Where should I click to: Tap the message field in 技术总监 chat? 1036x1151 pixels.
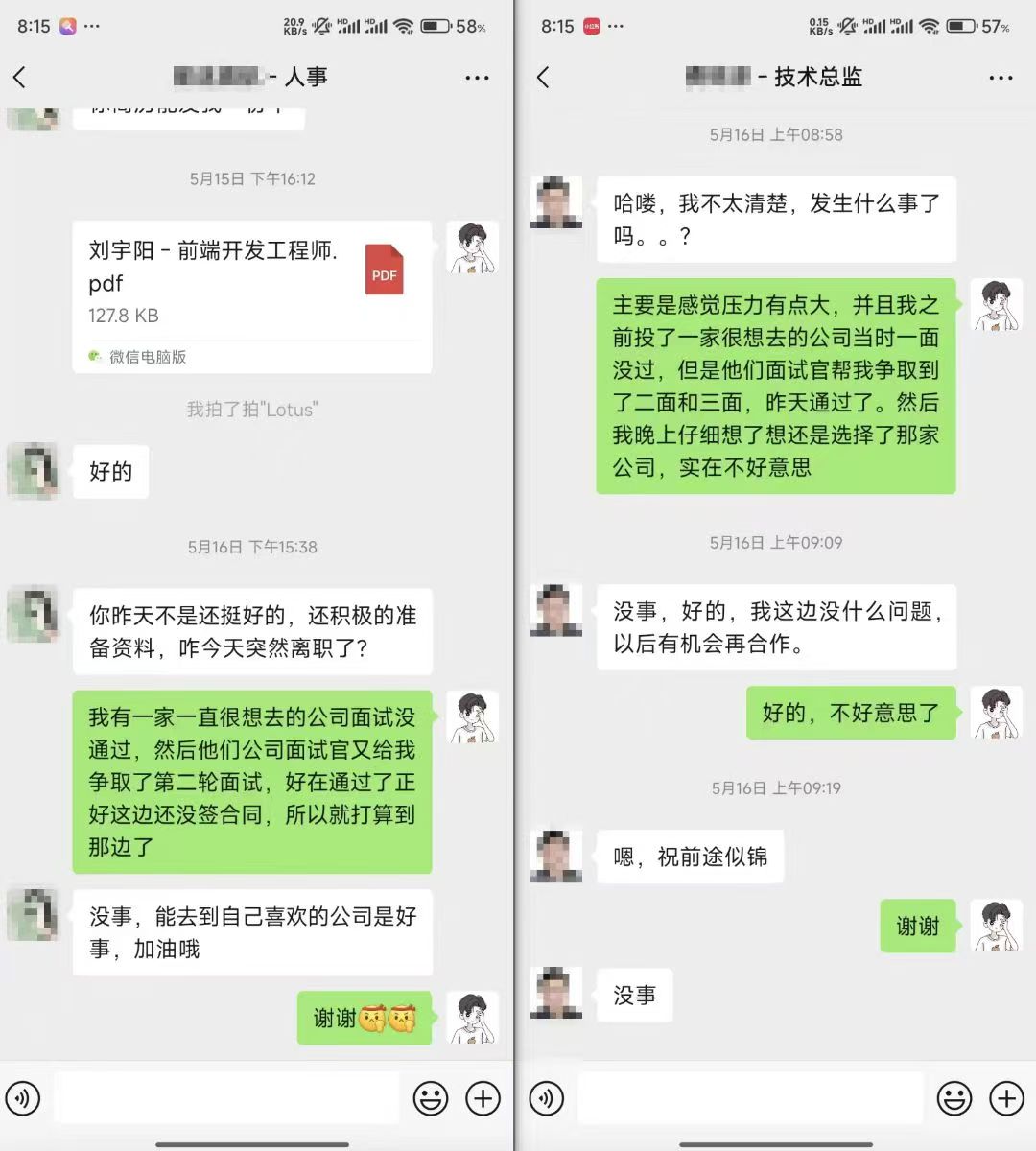coord(750,1098)
